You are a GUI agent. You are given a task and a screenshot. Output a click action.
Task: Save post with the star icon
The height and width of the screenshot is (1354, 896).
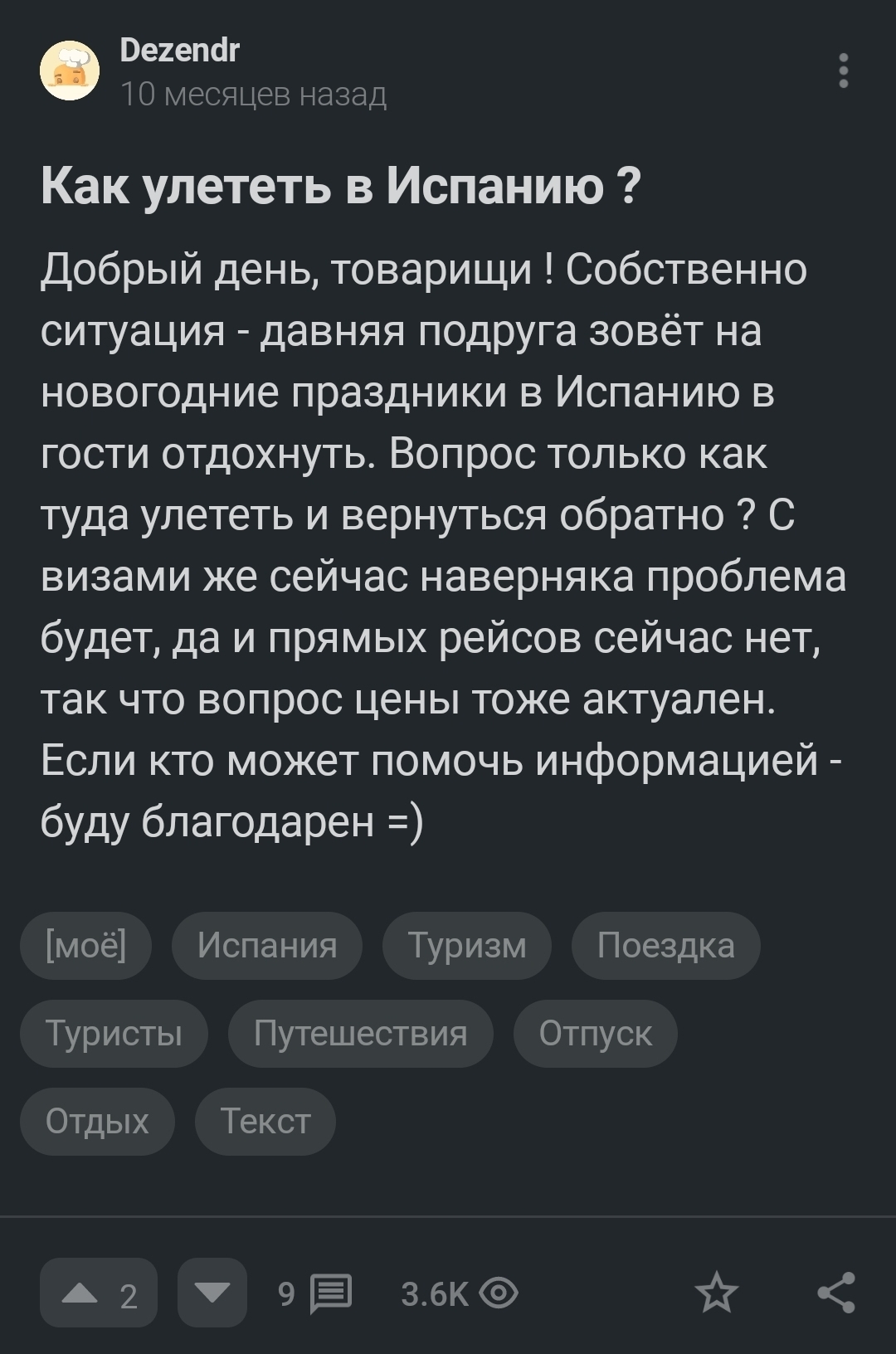pyautogui.click(x=715, y=1293)
